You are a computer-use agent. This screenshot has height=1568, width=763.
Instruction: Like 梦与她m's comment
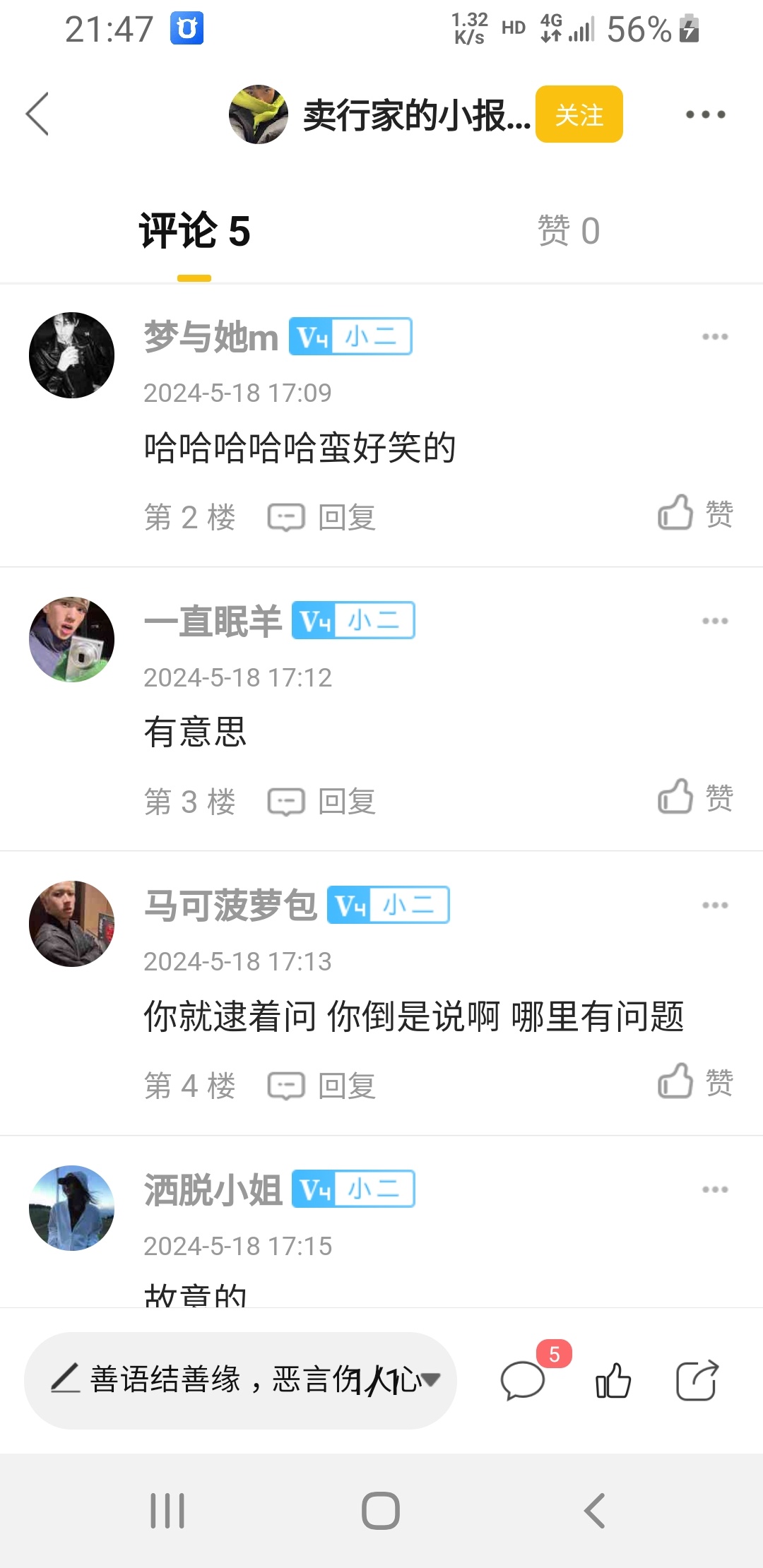(694, 513)
